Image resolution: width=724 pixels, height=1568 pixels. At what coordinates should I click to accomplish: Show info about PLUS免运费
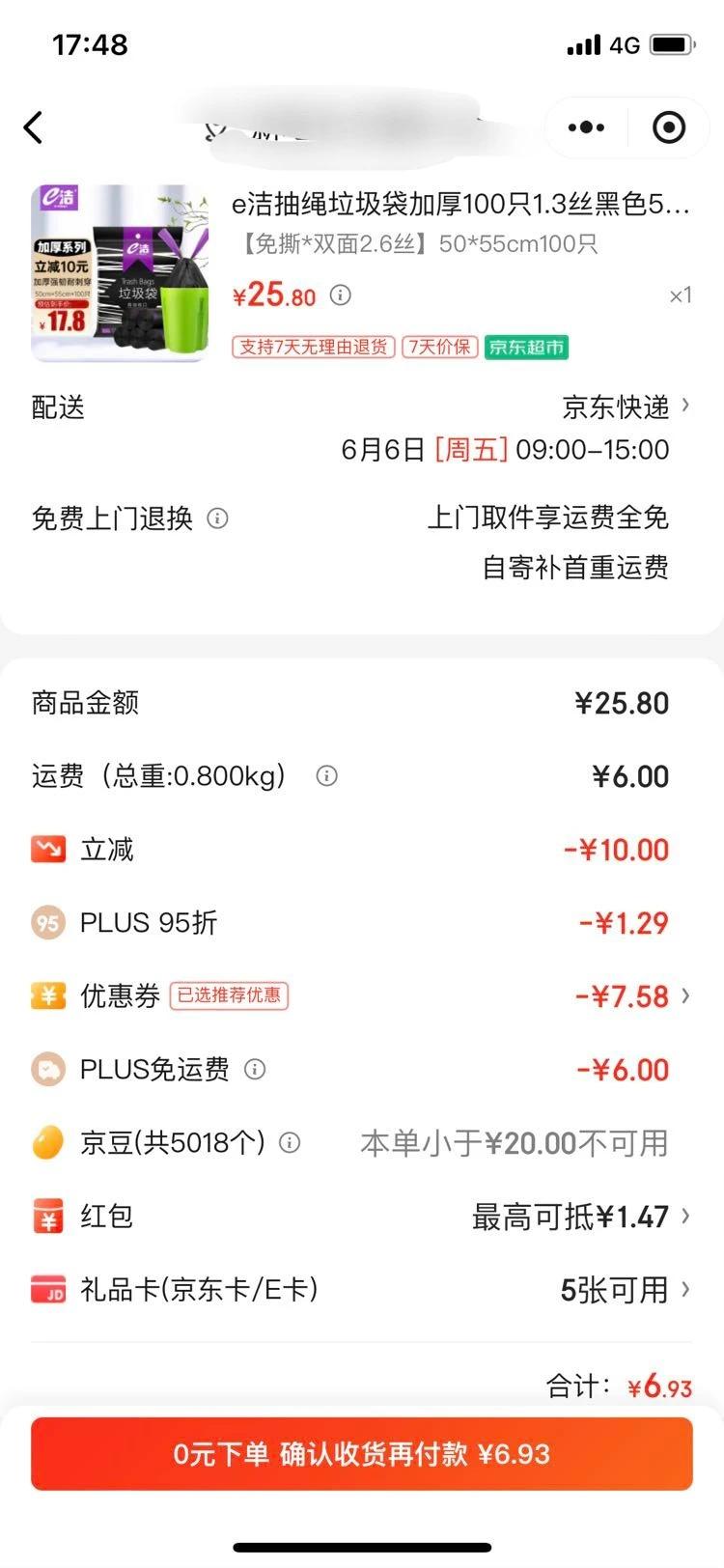(255, 1070)
